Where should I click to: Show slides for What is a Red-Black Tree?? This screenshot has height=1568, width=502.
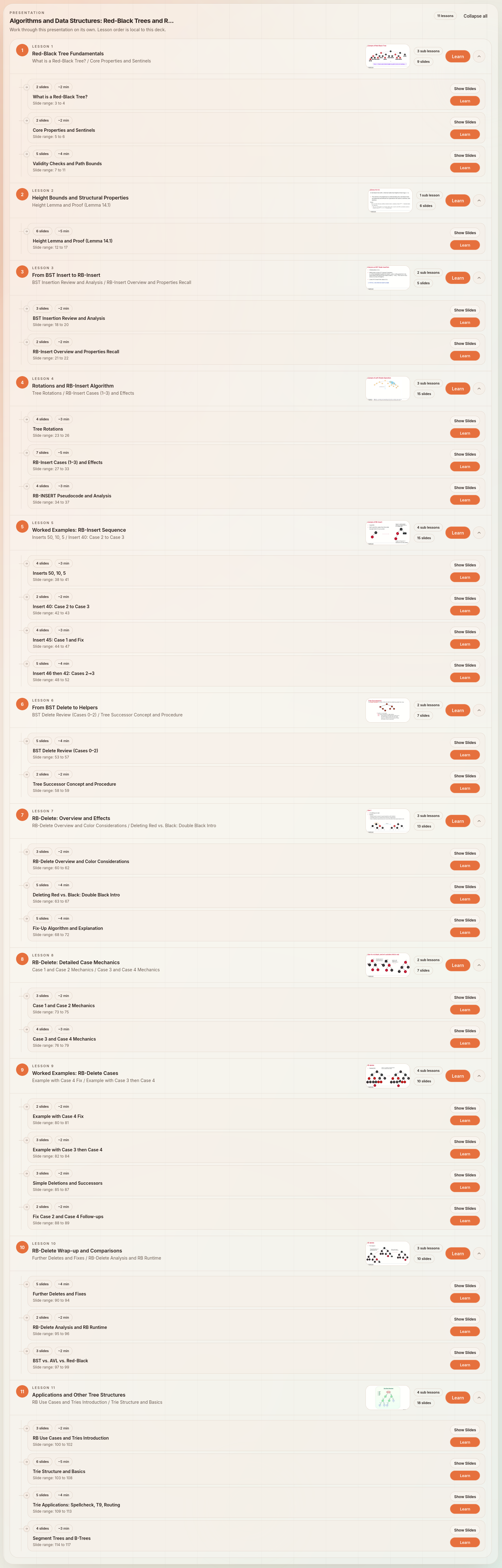pyautogui.click(x=464, y=89)
